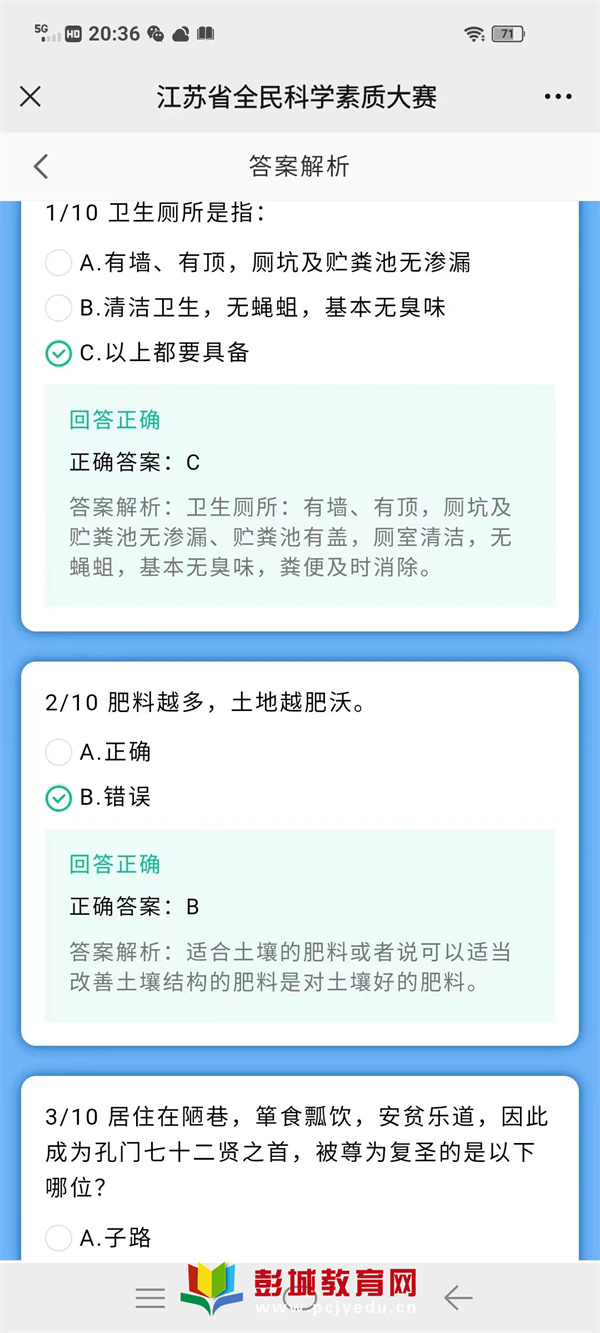Go back from 答案解析 page
The image size is (600, 1333).
[41, 166]
